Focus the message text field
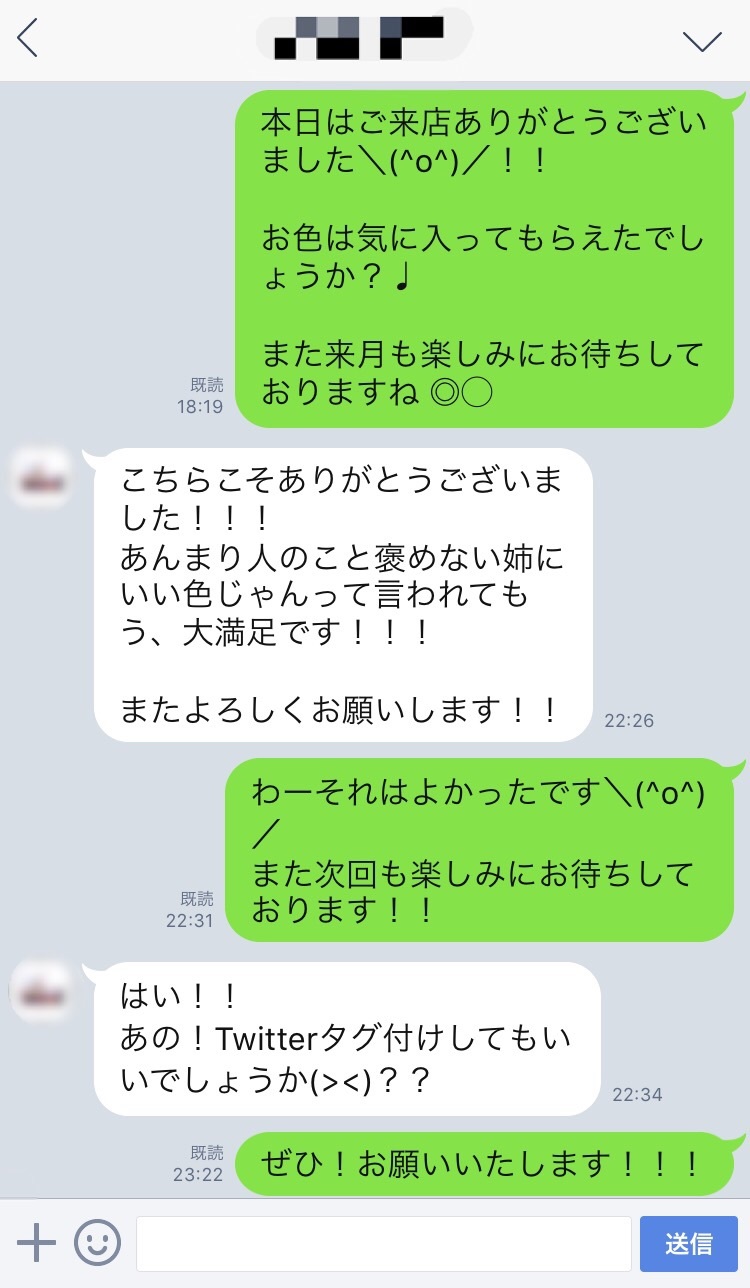Viewport: 750px width, 1288px height. tap(383, 1243)
